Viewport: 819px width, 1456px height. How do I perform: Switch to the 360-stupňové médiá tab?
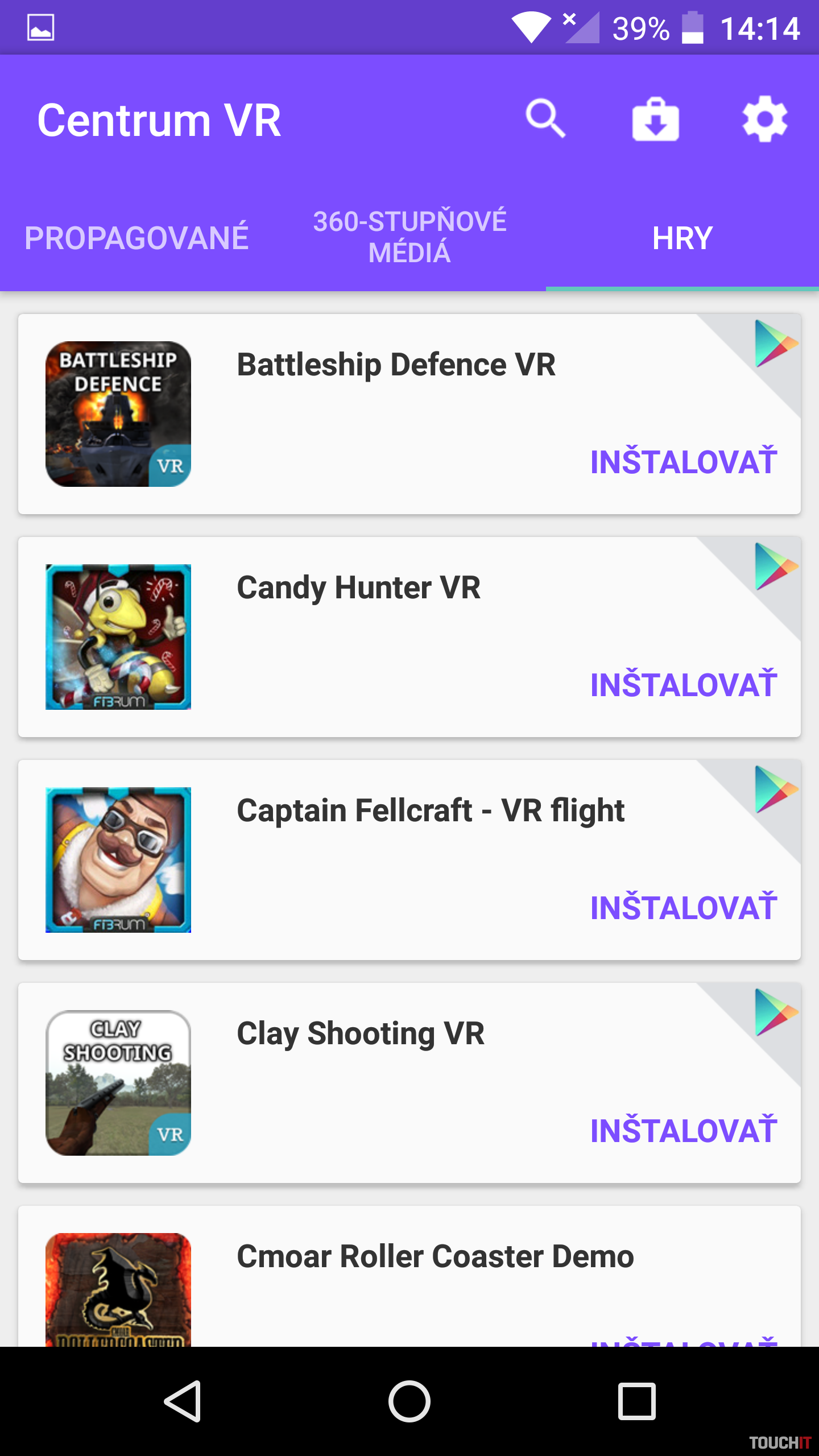409,237
